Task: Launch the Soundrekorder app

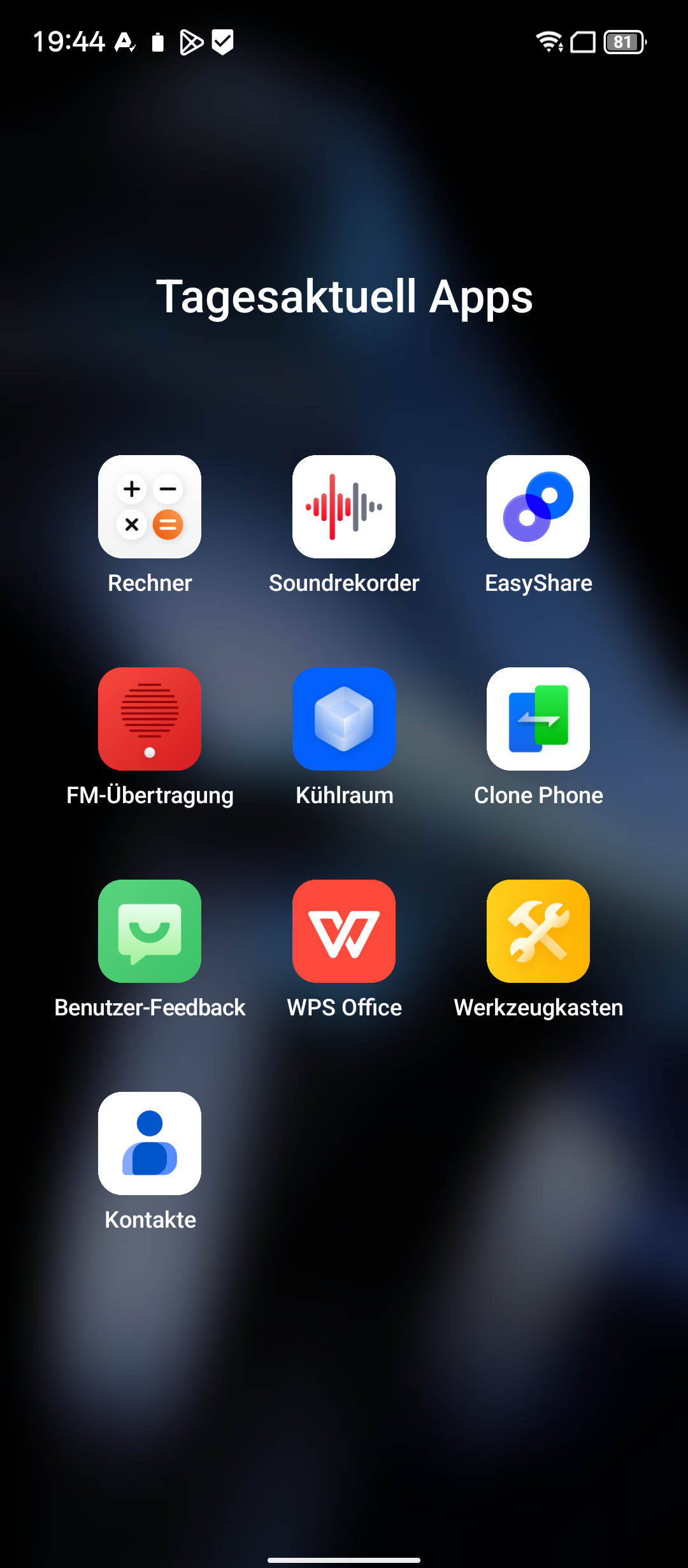Action: tap(344, 507)
